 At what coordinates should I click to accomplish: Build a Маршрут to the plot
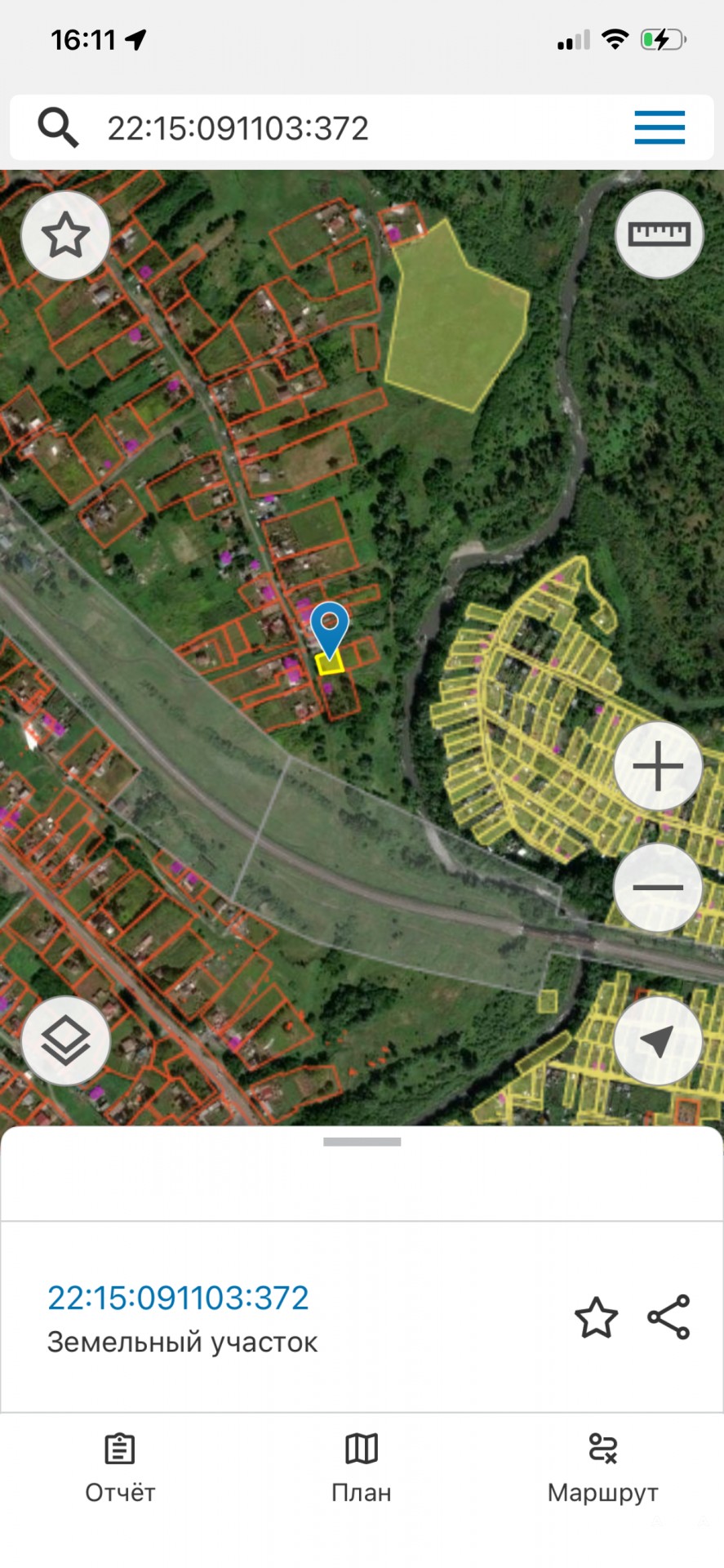602,1468
